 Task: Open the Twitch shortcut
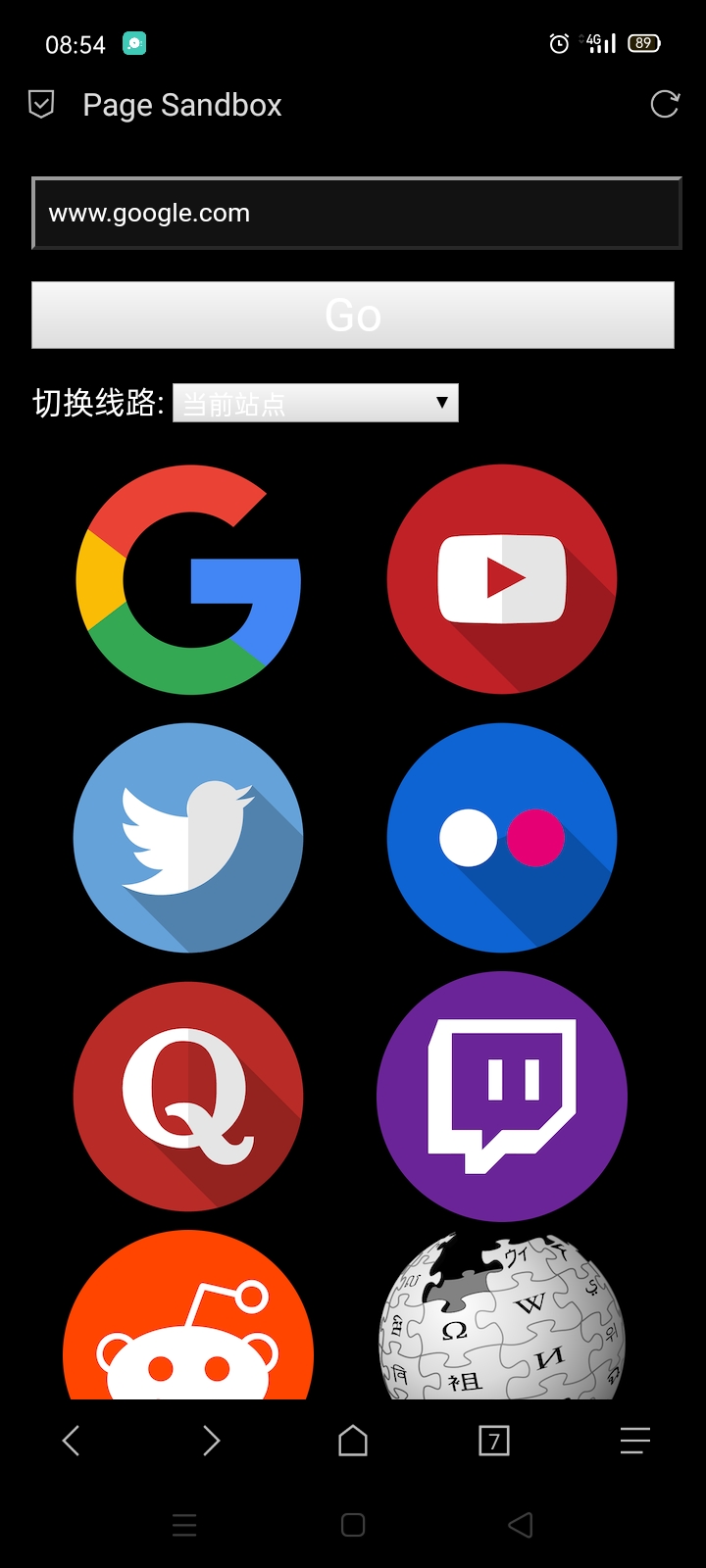(x=502, y=1097)
